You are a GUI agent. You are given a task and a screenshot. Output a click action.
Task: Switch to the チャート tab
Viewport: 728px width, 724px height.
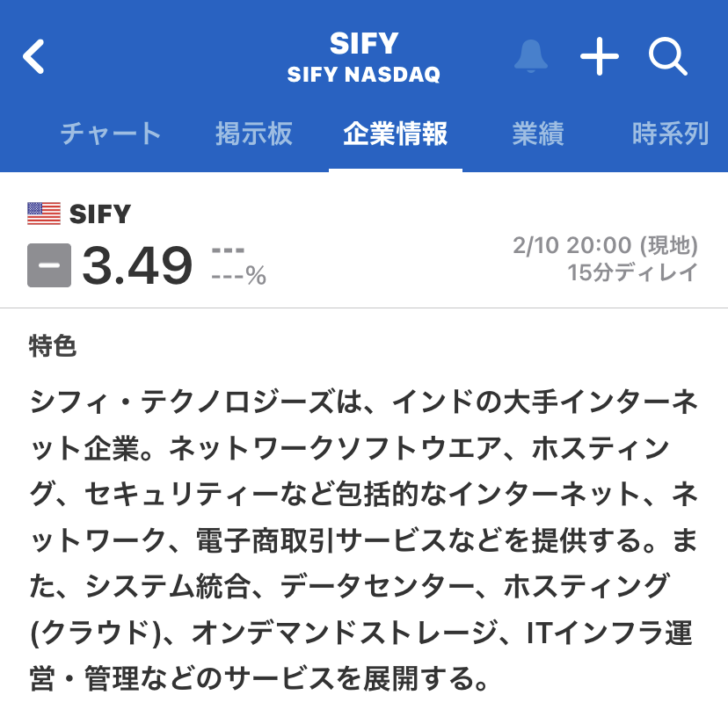pos(110,134)
